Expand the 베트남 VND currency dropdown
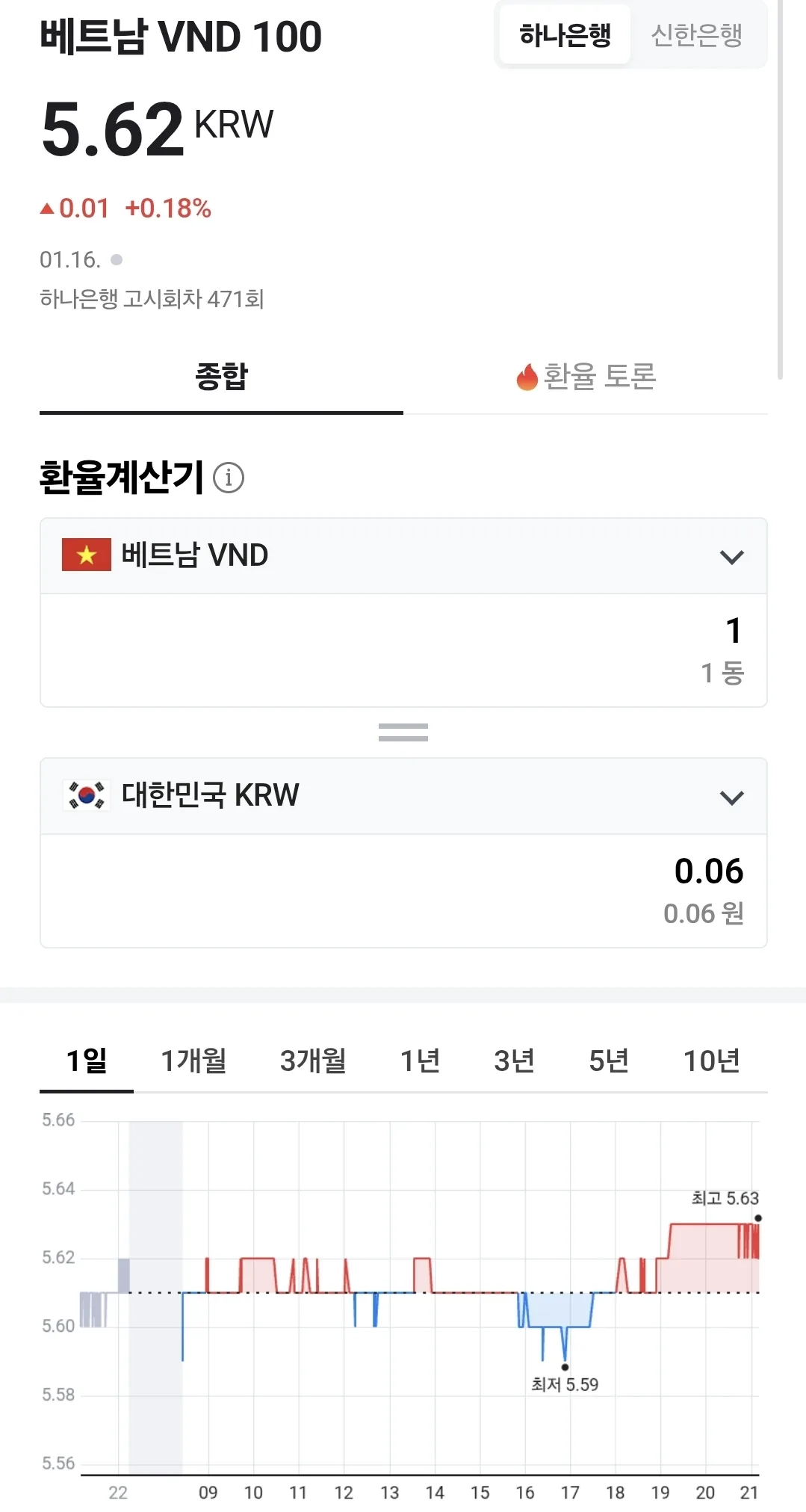The width and height of the screenshot is (806, 1512). click(x=403, y=556)
